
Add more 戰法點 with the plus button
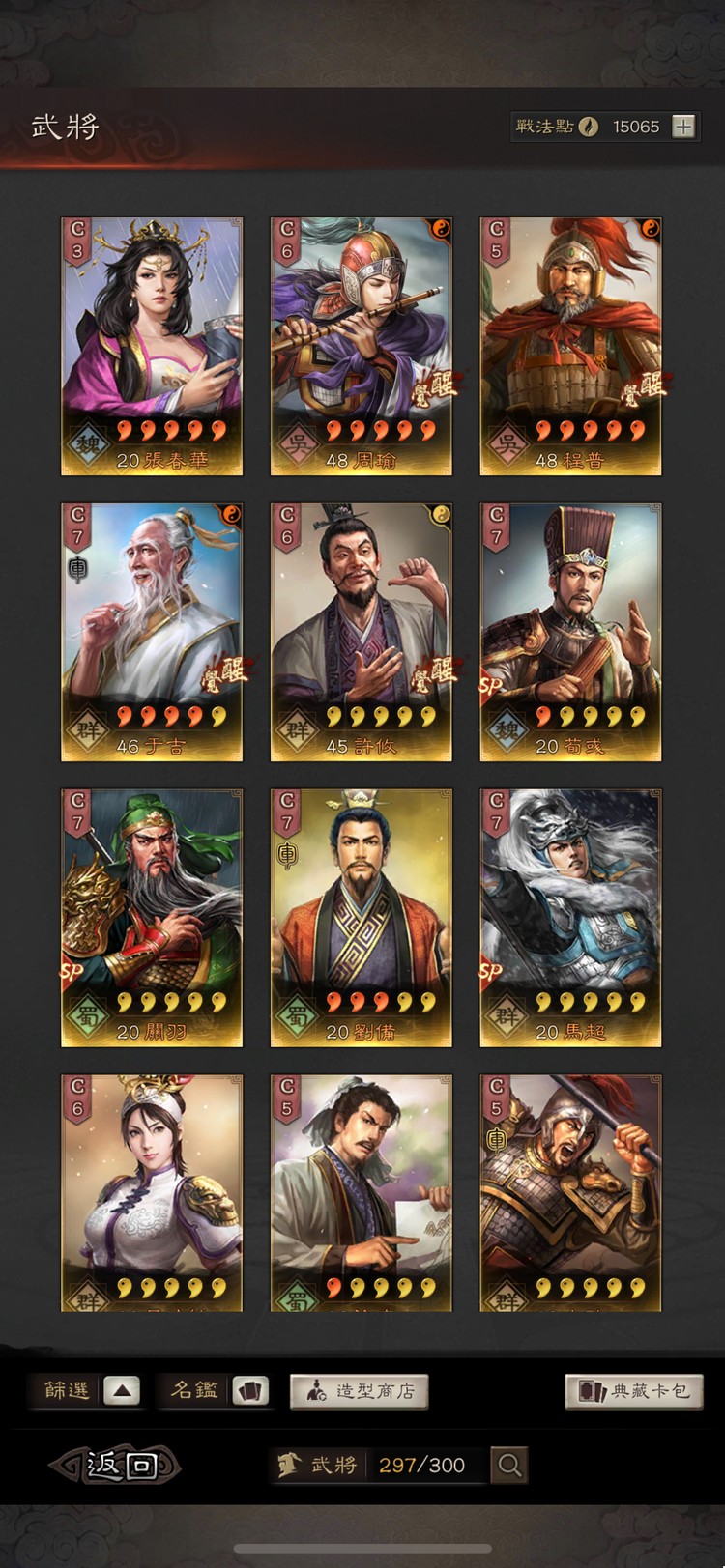point(683,127)
